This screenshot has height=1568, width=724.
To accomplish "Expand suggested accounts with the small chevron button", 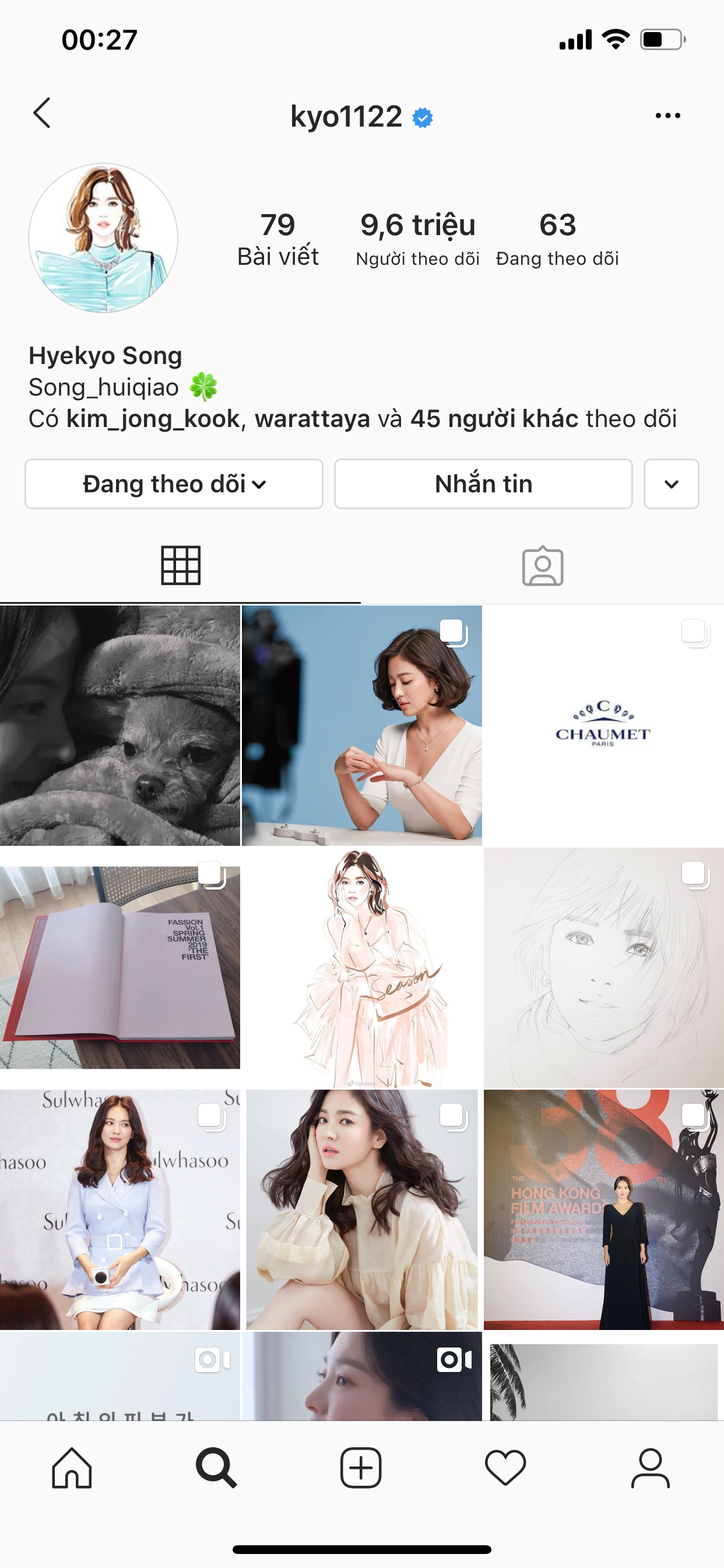I will click(671, 484).
